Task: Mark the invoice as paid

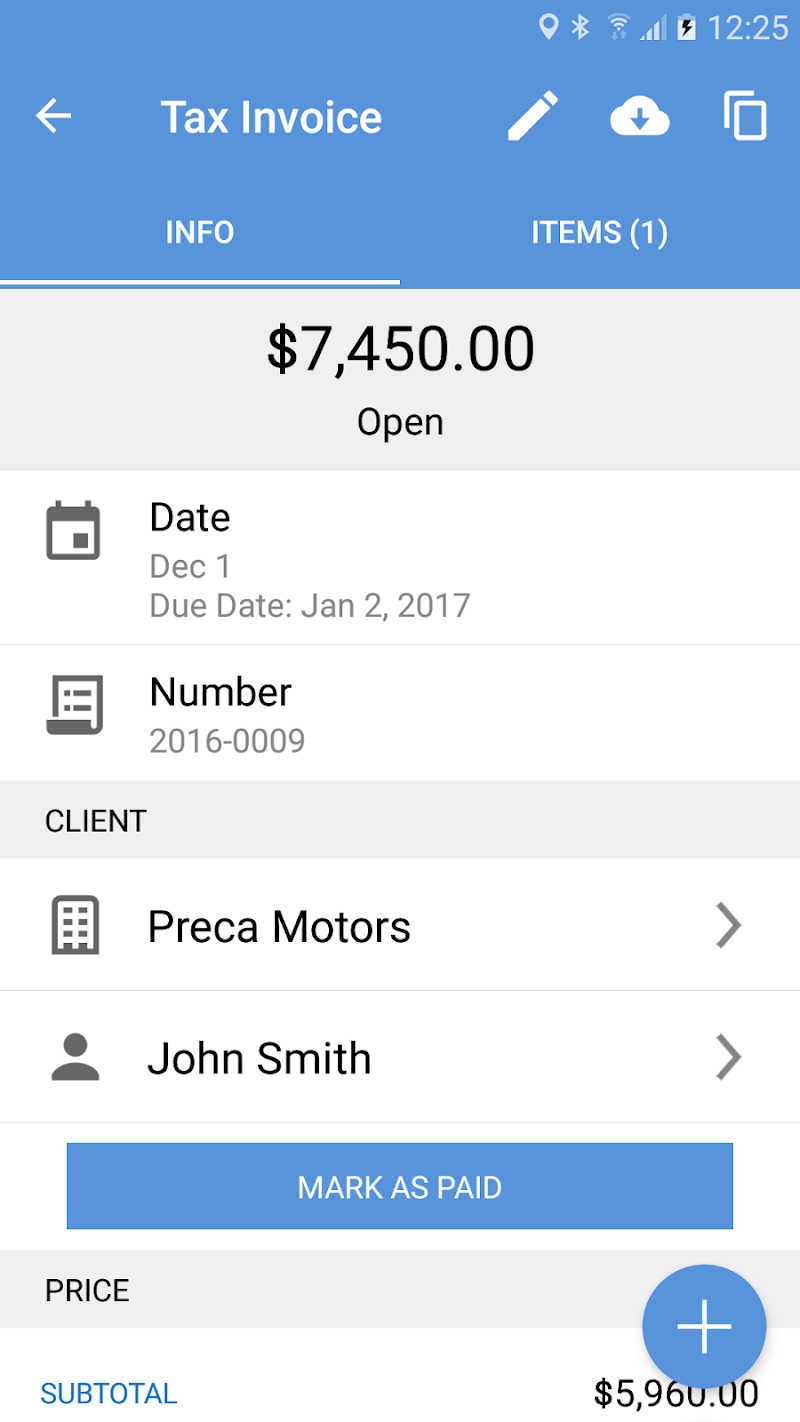Action: pyautogui.click(x=400, y=1187)
